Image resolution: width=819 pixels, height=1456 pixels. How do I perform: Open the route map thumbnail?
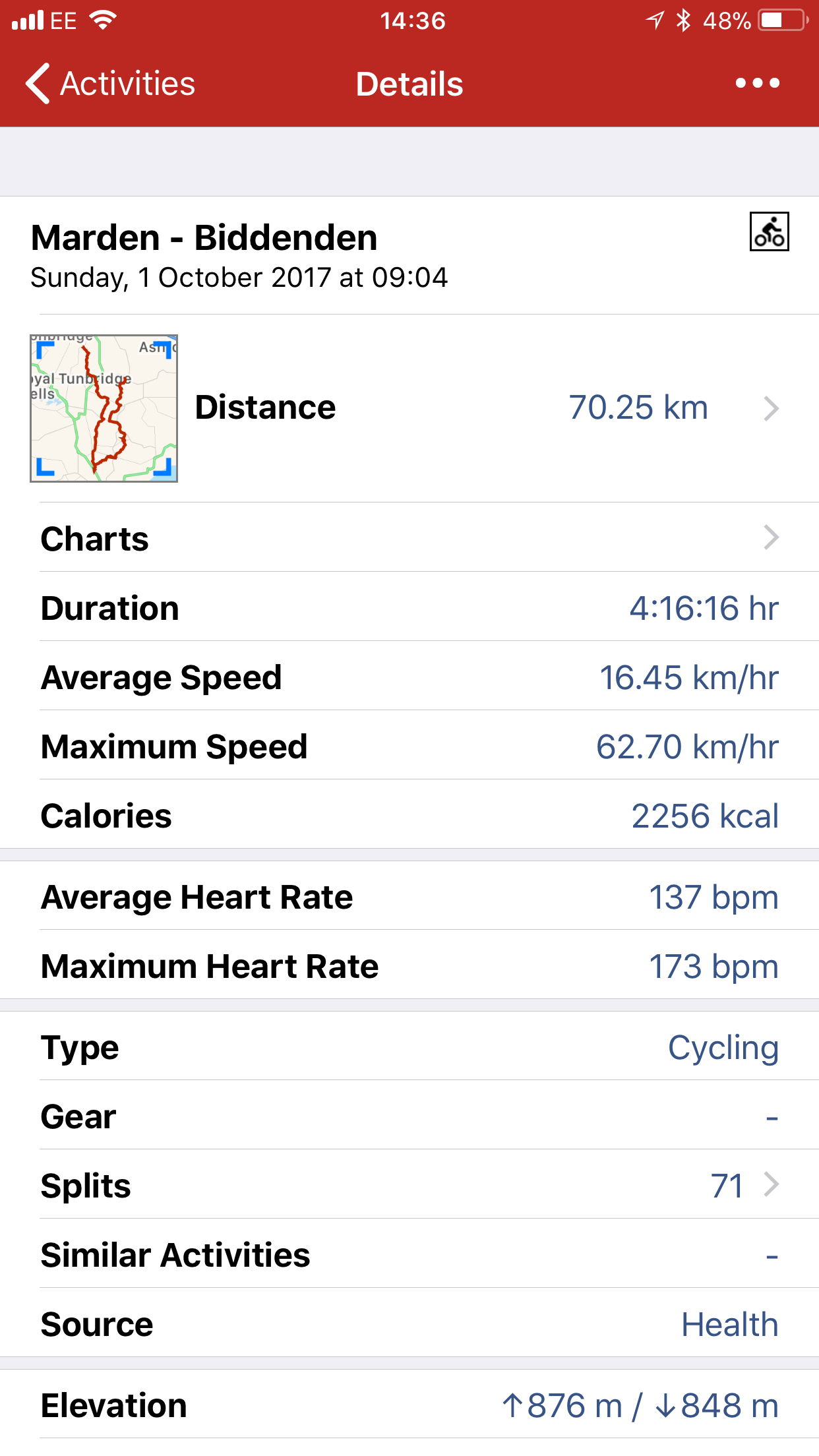(104, 408)
